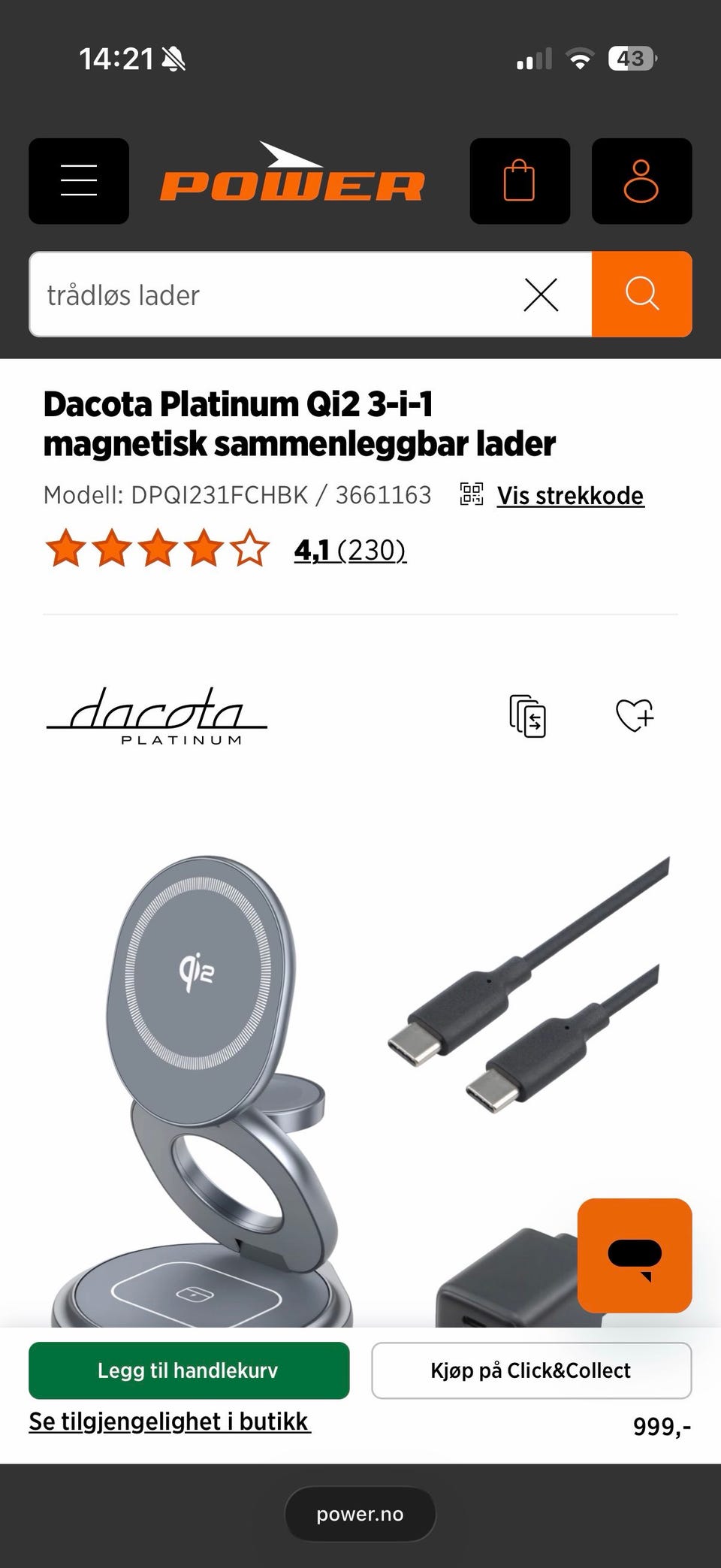Open the 4,1 (230) reviews link
This screenshot has width=721, height=1568.
[350, 550]
